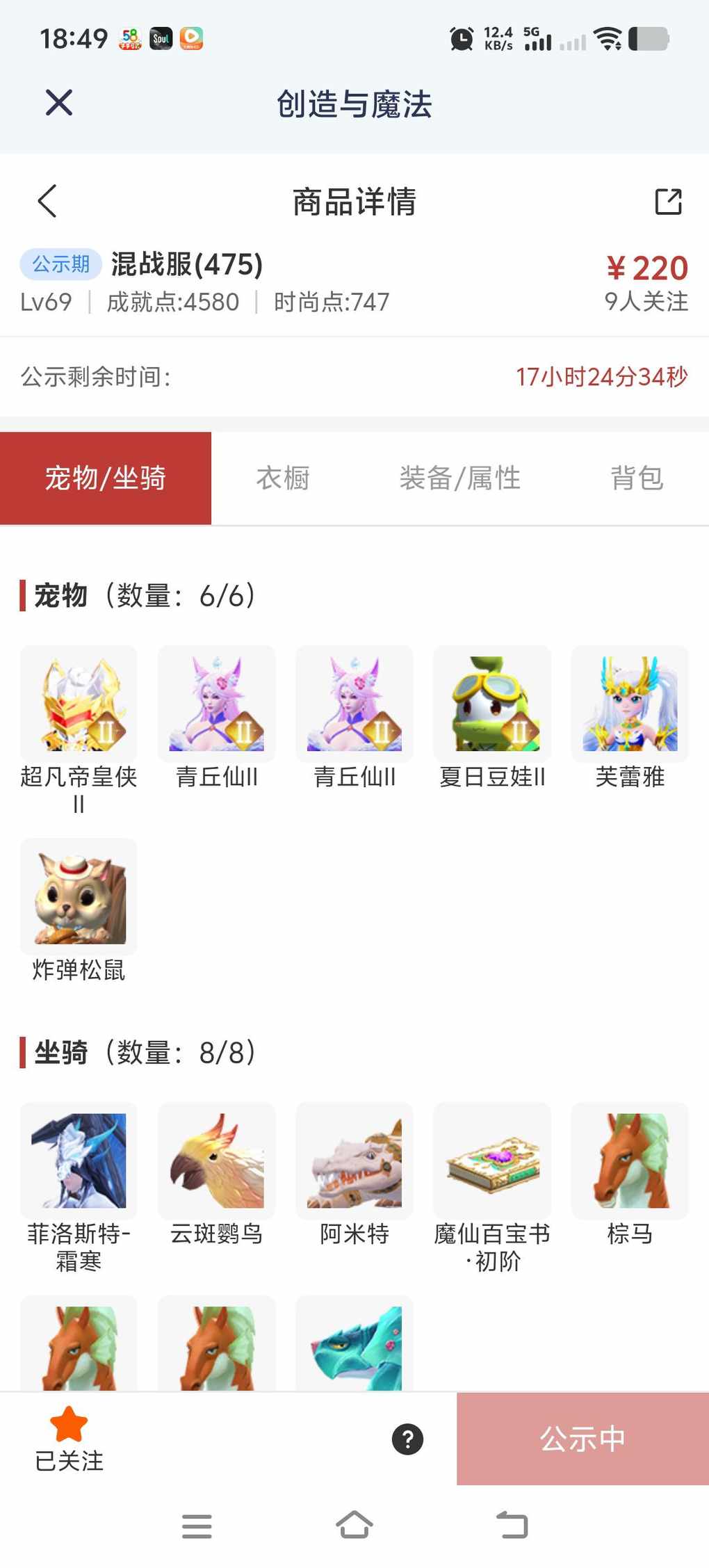Switch to the 背包 tab
This screenshot has width=709, height=1568.
click(x=636, y=478)
